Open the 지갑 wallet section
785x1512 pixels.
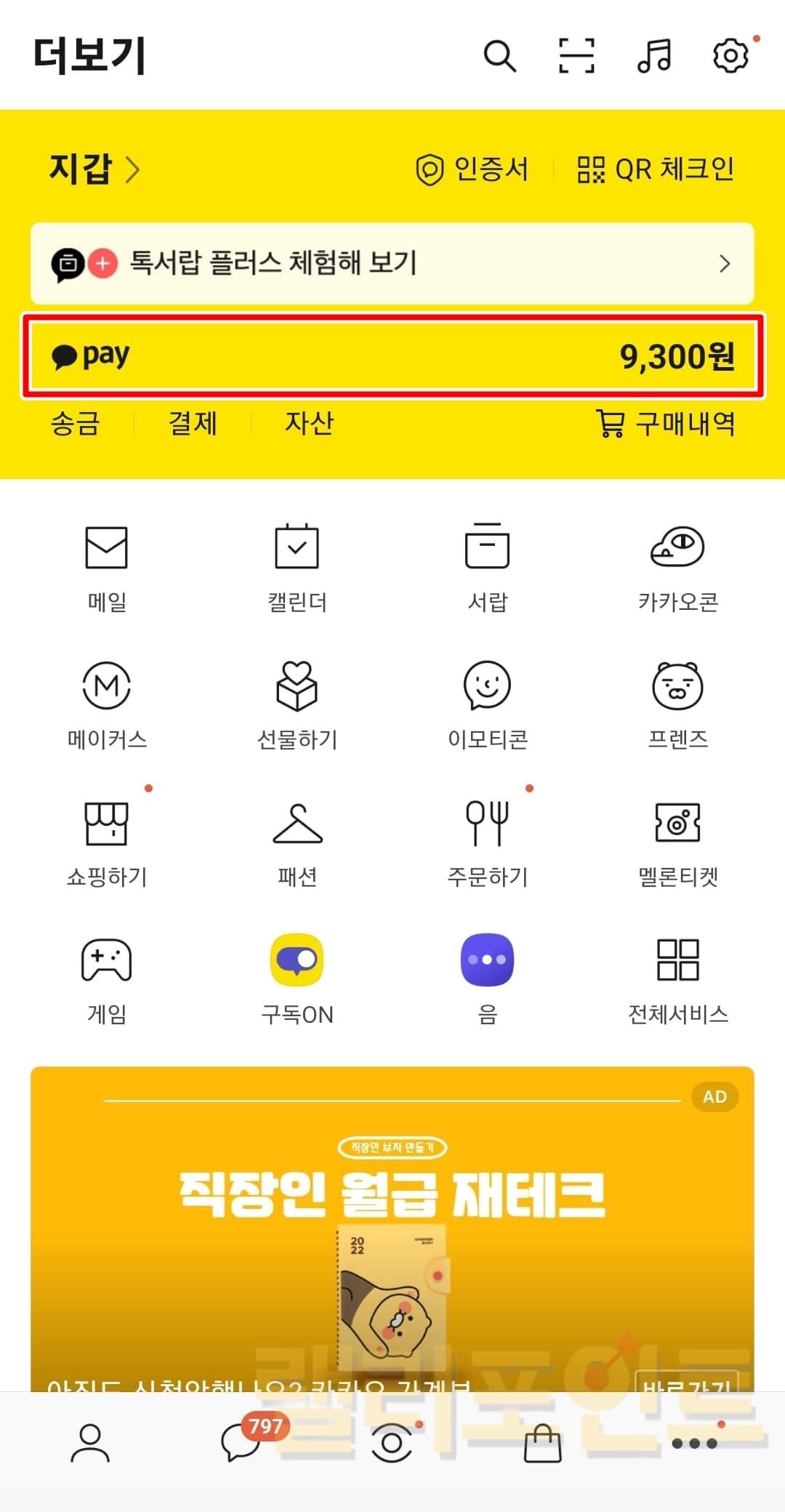pos(94,169)
